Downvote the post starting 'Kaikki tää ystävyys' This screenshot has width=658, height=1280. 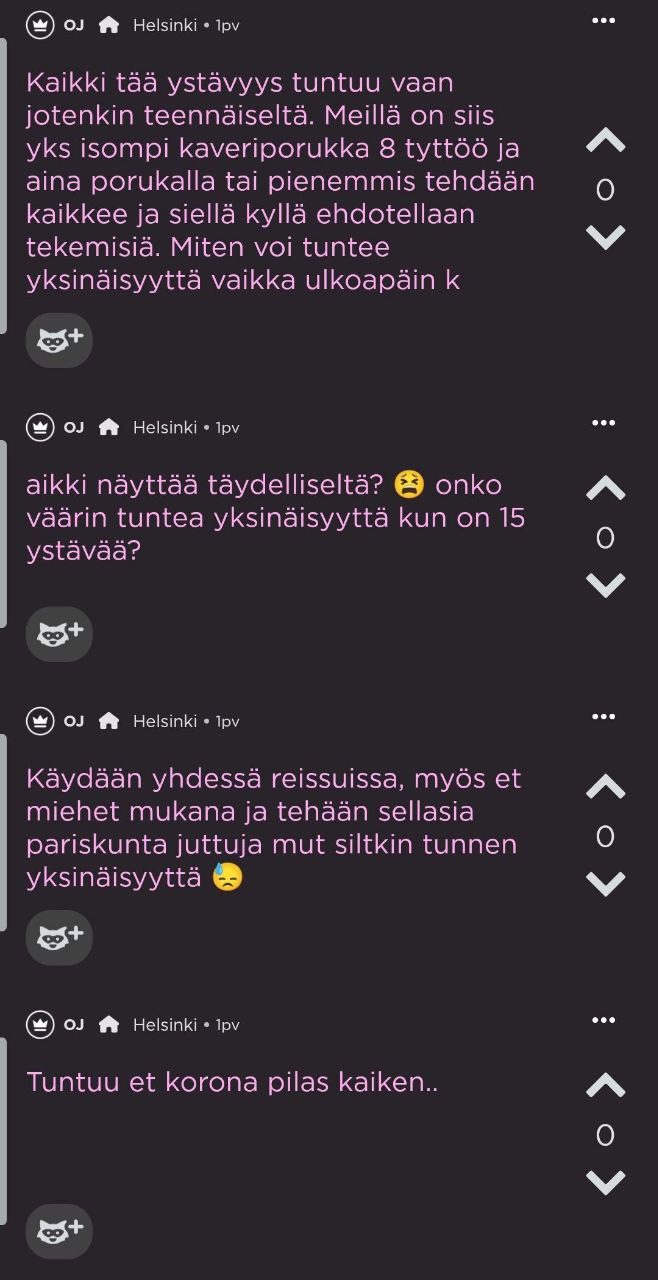[605, 237]
